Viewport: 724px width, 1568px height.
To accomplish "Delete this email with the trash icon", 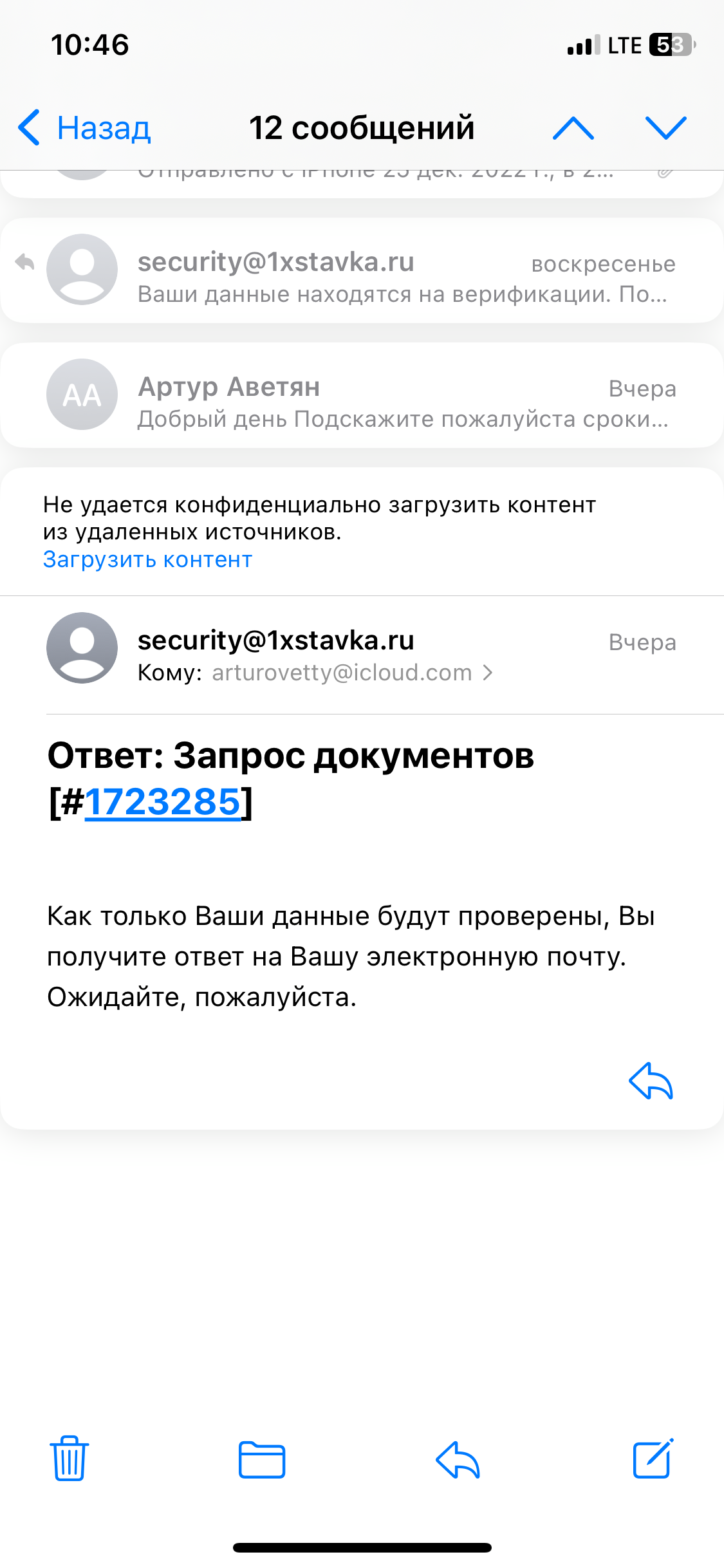I will pos(70,1459).
